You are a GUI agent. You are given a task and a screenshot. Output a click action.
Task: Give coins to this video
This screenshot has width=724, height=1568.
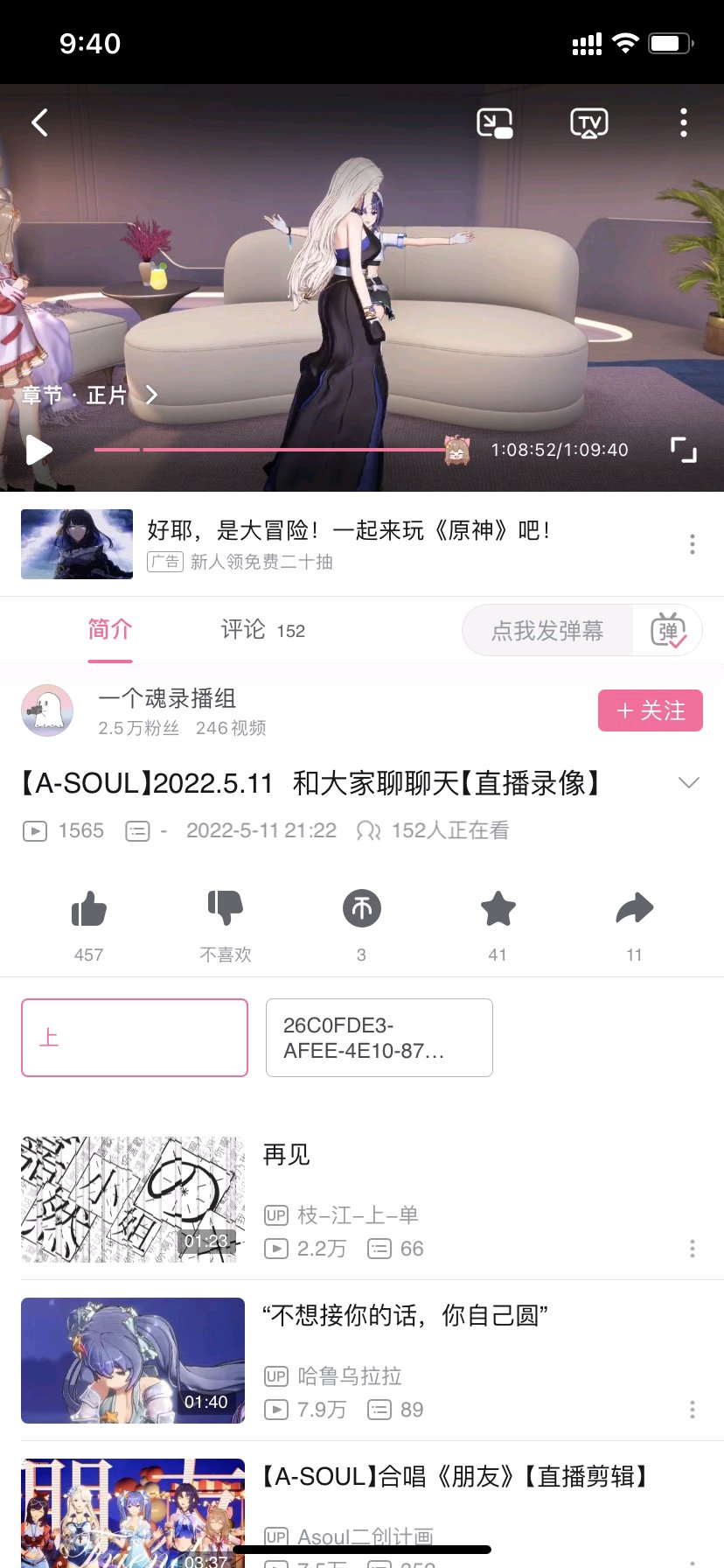362,925
